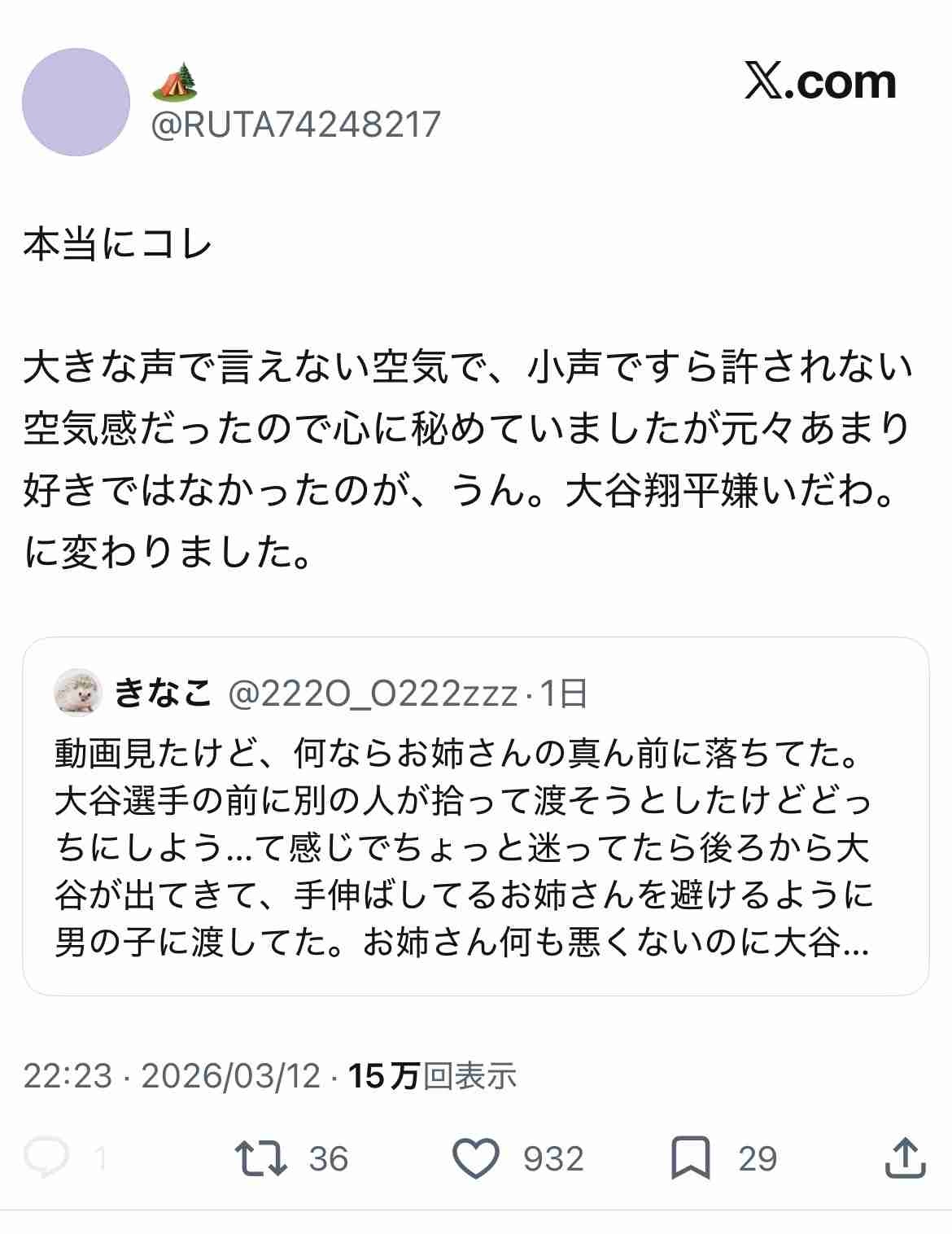The width and height of the screenshot is (952, 1234).
Task: View profile of @RUTA74248217
Action: click(x=296, y=125)
